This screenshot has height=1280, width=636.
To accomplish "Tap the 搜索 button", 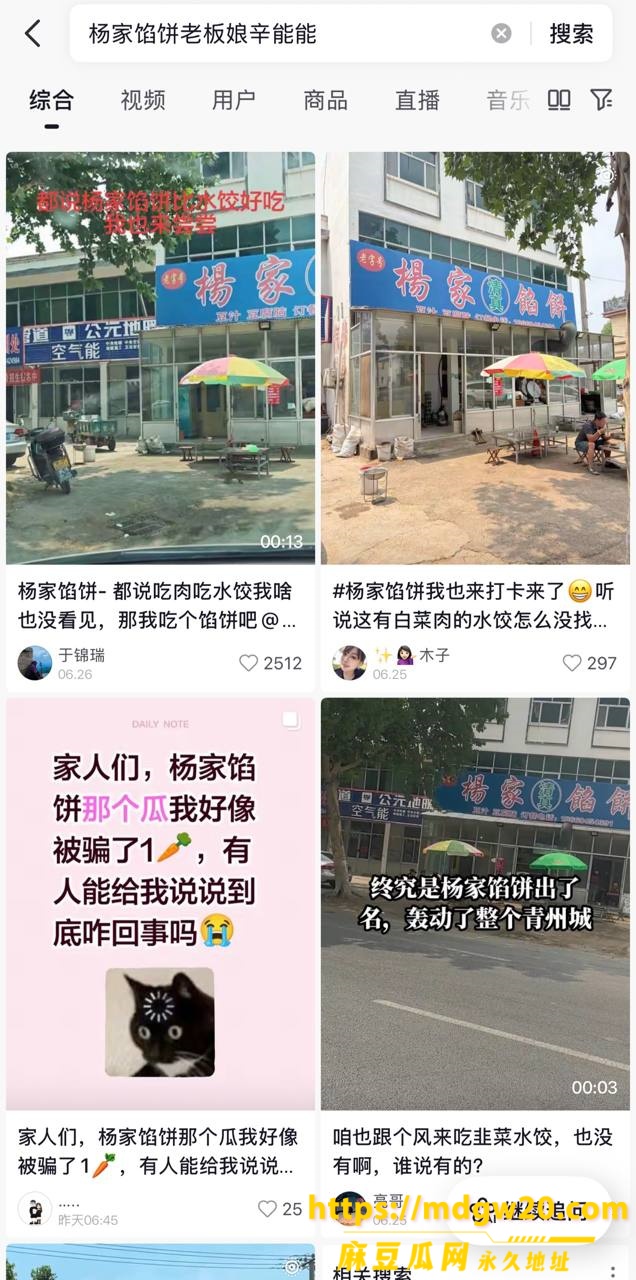I will pyautogui.click(x=571, y=34).
